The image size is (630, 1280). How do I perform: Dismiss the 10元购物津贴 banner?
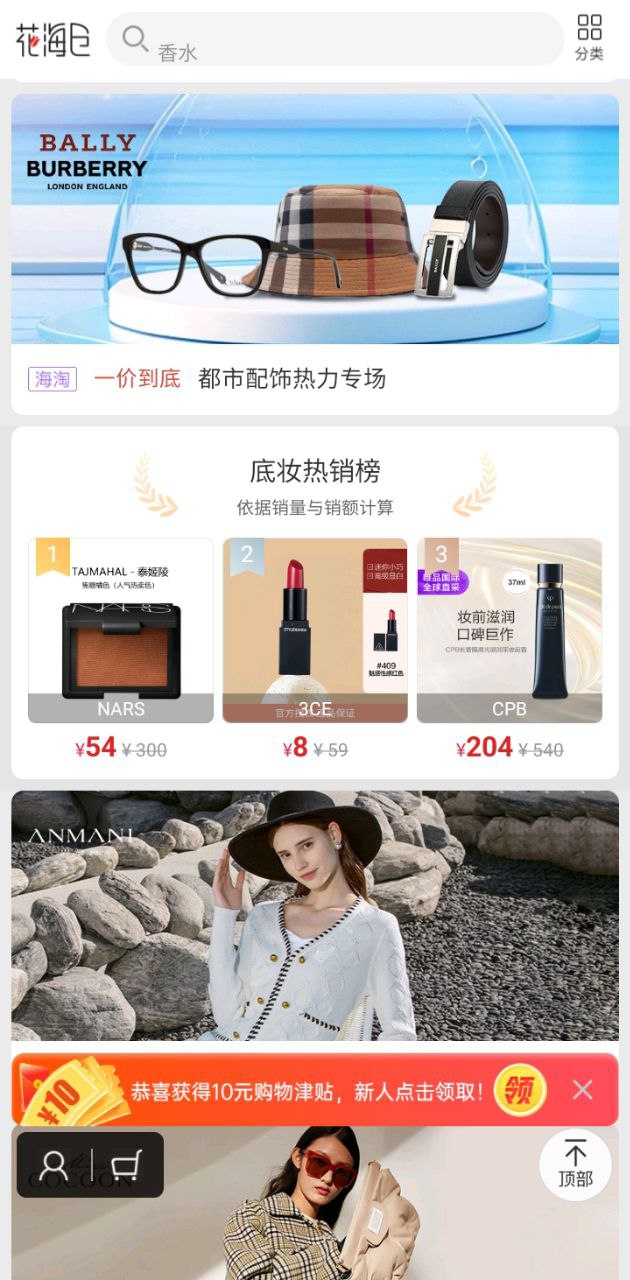(583, 1089)
